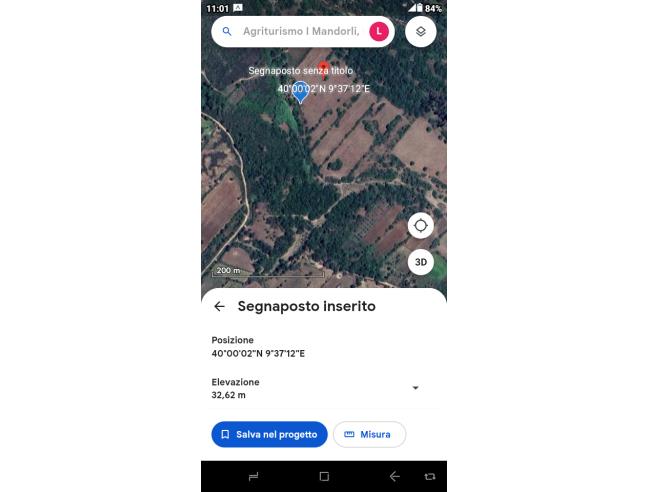
Task: Center the map on my location
Action: pyautogui.click(x=420, y=226)
